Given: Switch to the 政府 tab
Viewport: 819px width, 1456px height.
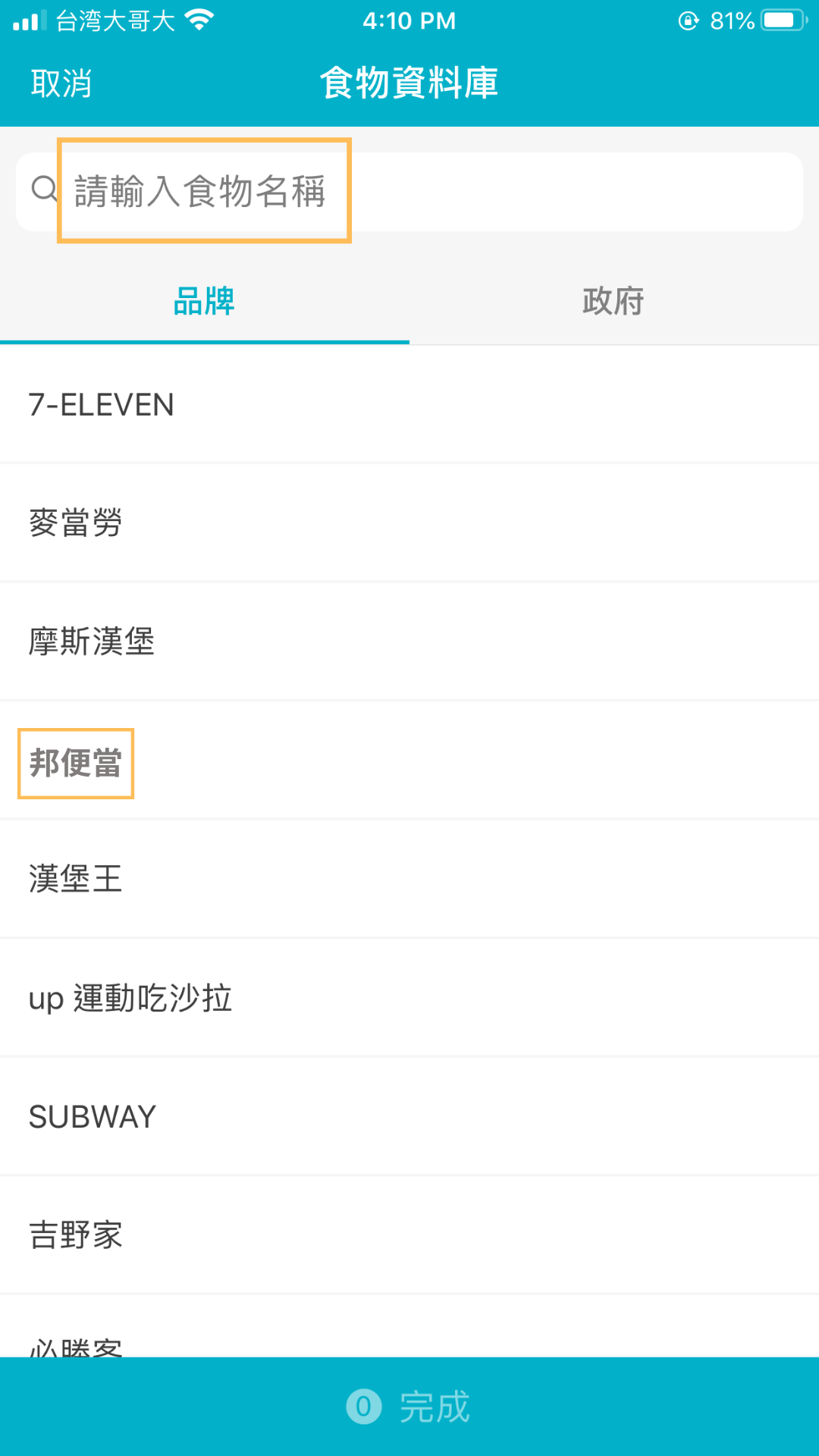Looking at the screenshot, I should tap(613, 302).
